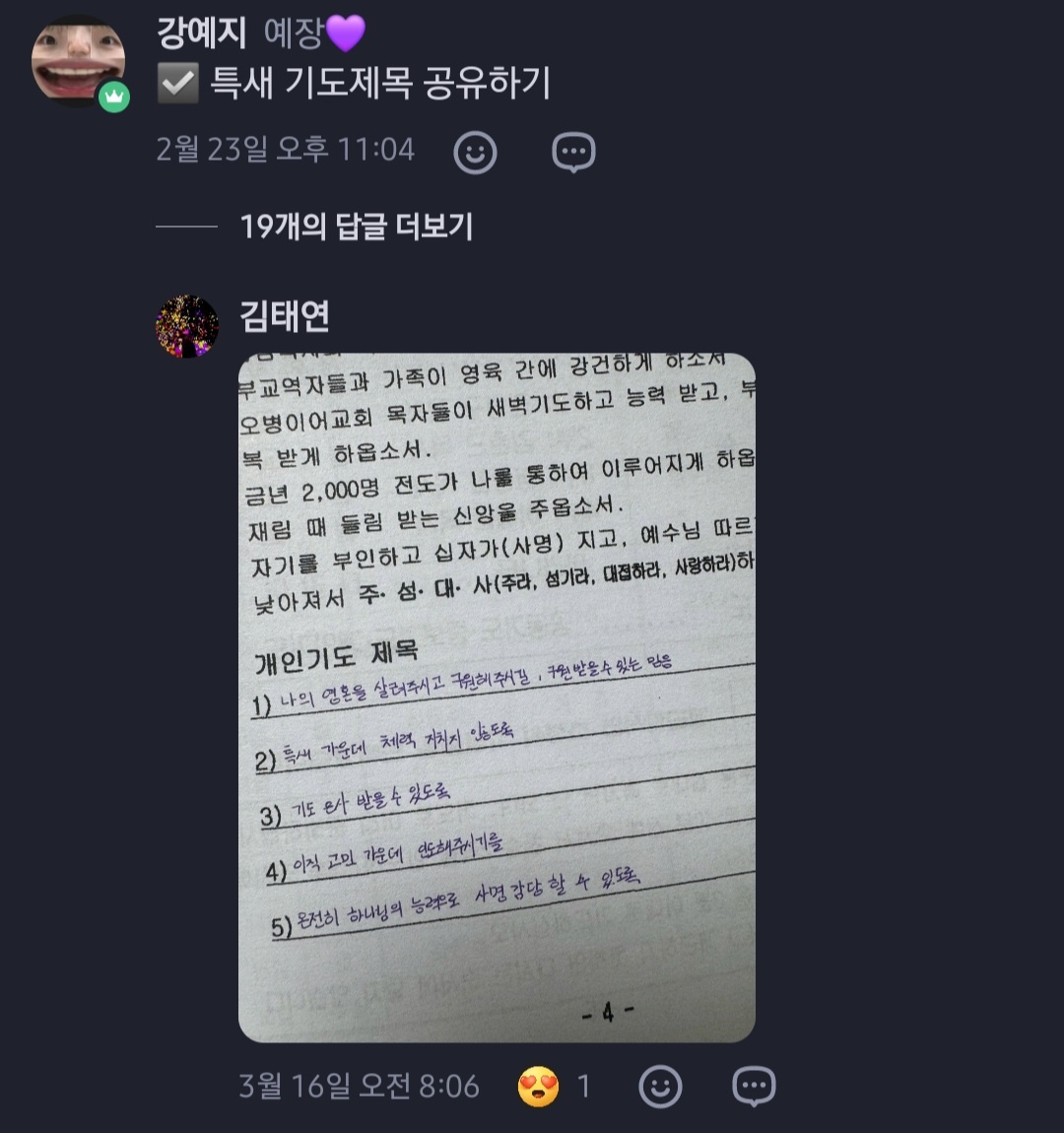The height and width of the screenshot is (1133, 1064).
Task: Add emoji reaction to 강예지's post
Action: pyautogui.click(x=475, y=152)
